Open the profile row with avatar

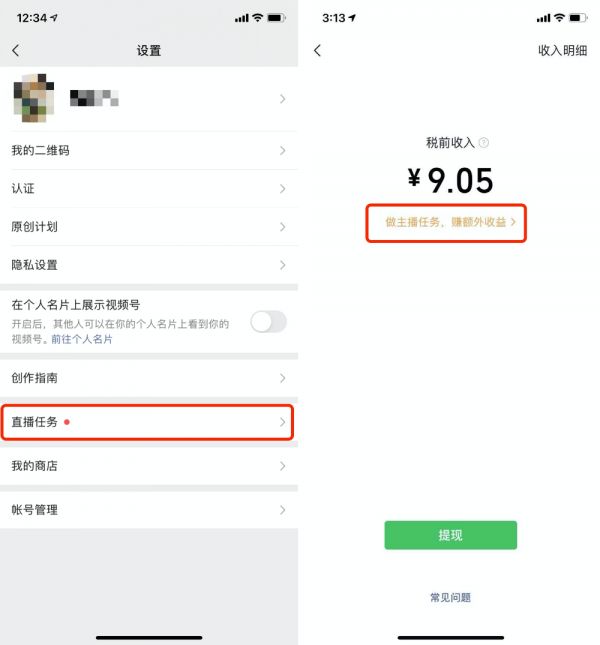(148, 98)
